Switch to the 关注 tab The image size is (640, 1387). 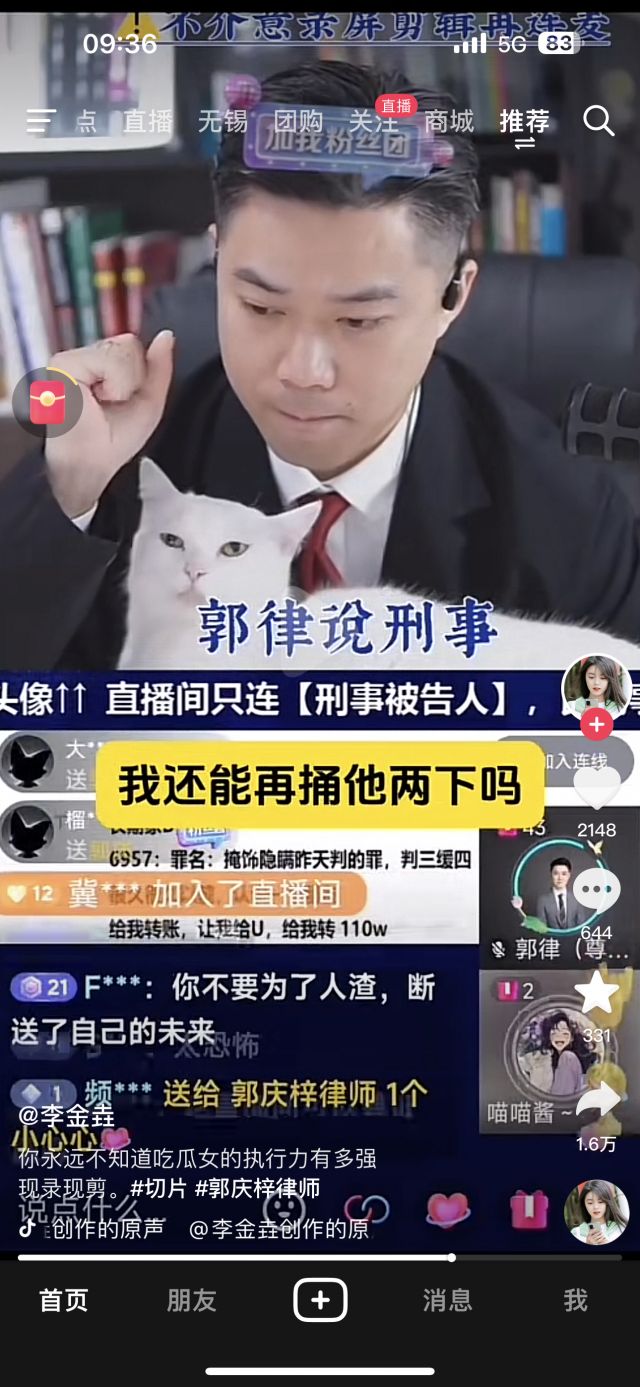point(373,122)
